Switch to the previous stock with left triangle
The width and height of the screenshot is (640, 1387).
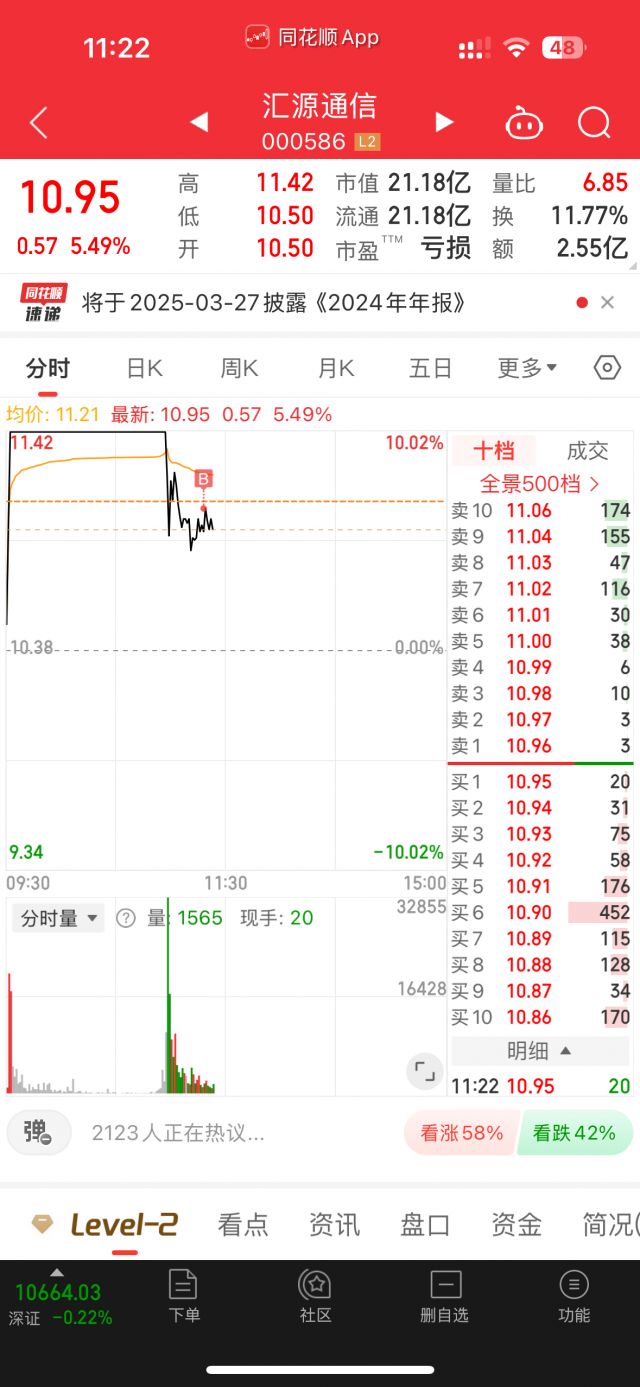click(199, 122)
